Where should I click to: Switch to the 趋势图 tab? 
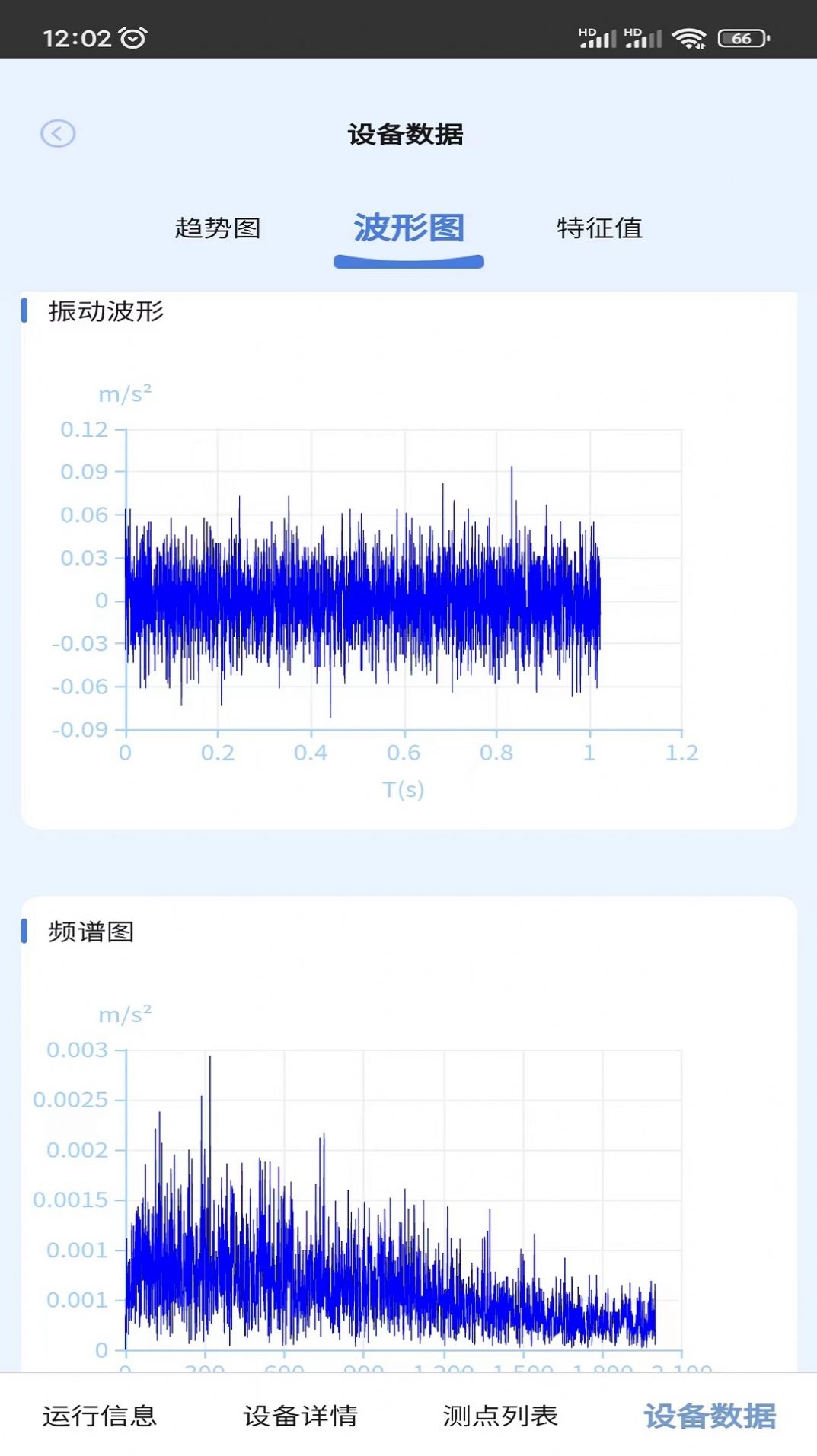click(x=218, y=228)
